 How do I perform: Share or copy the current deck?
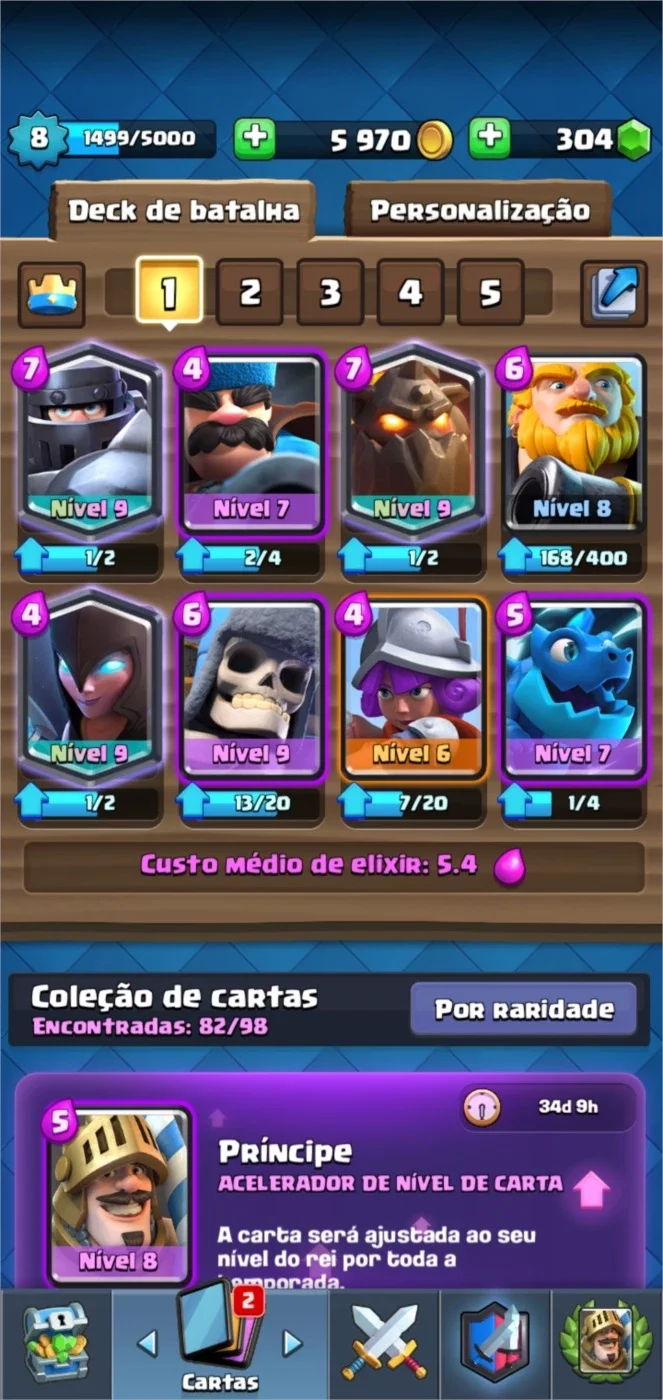[614, 294]
